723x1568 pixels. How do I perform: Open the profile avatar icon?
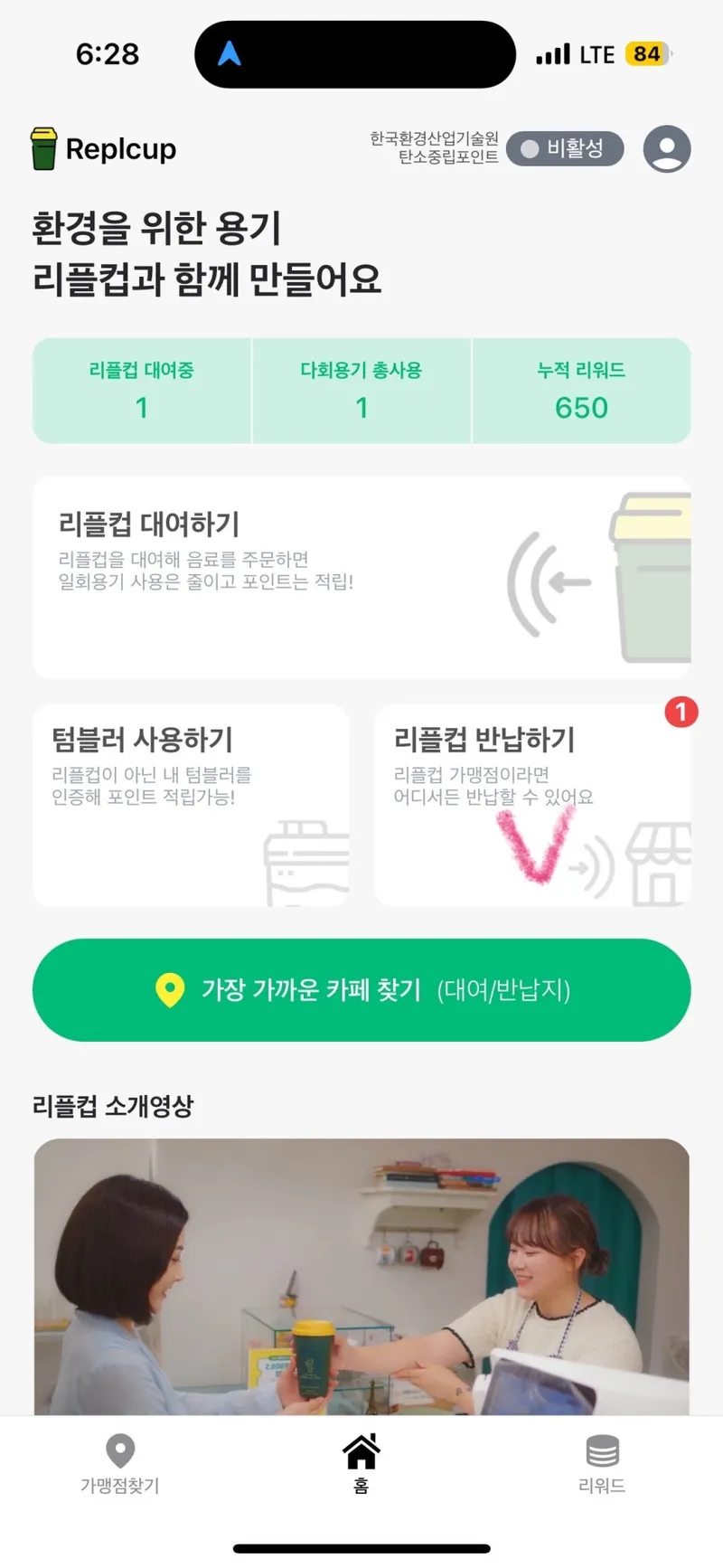click(x=667, y=149)
